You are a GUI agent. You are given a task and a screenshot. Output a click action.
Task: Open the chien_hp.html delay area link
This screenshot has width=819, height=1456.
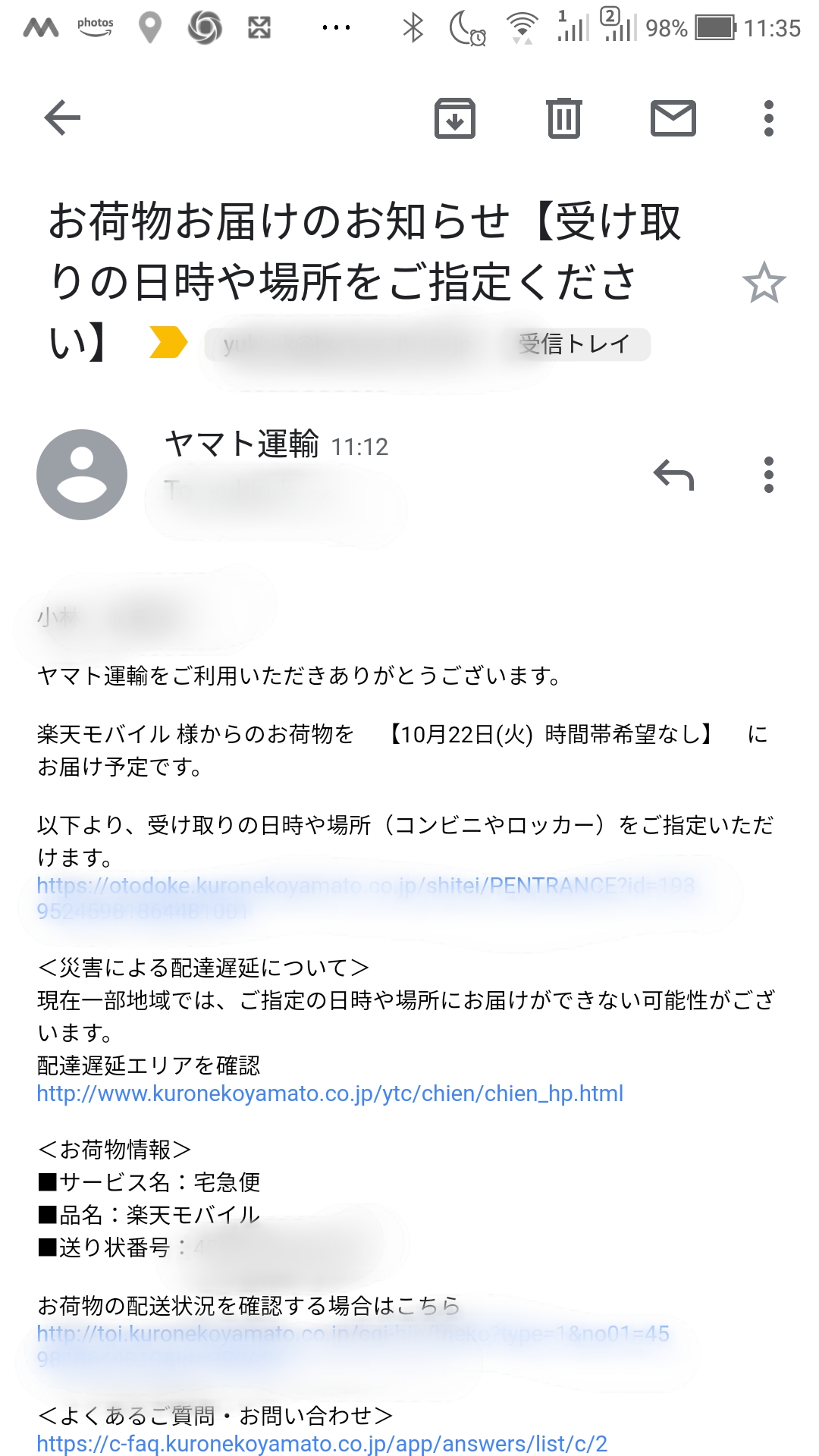(330, 1094)
